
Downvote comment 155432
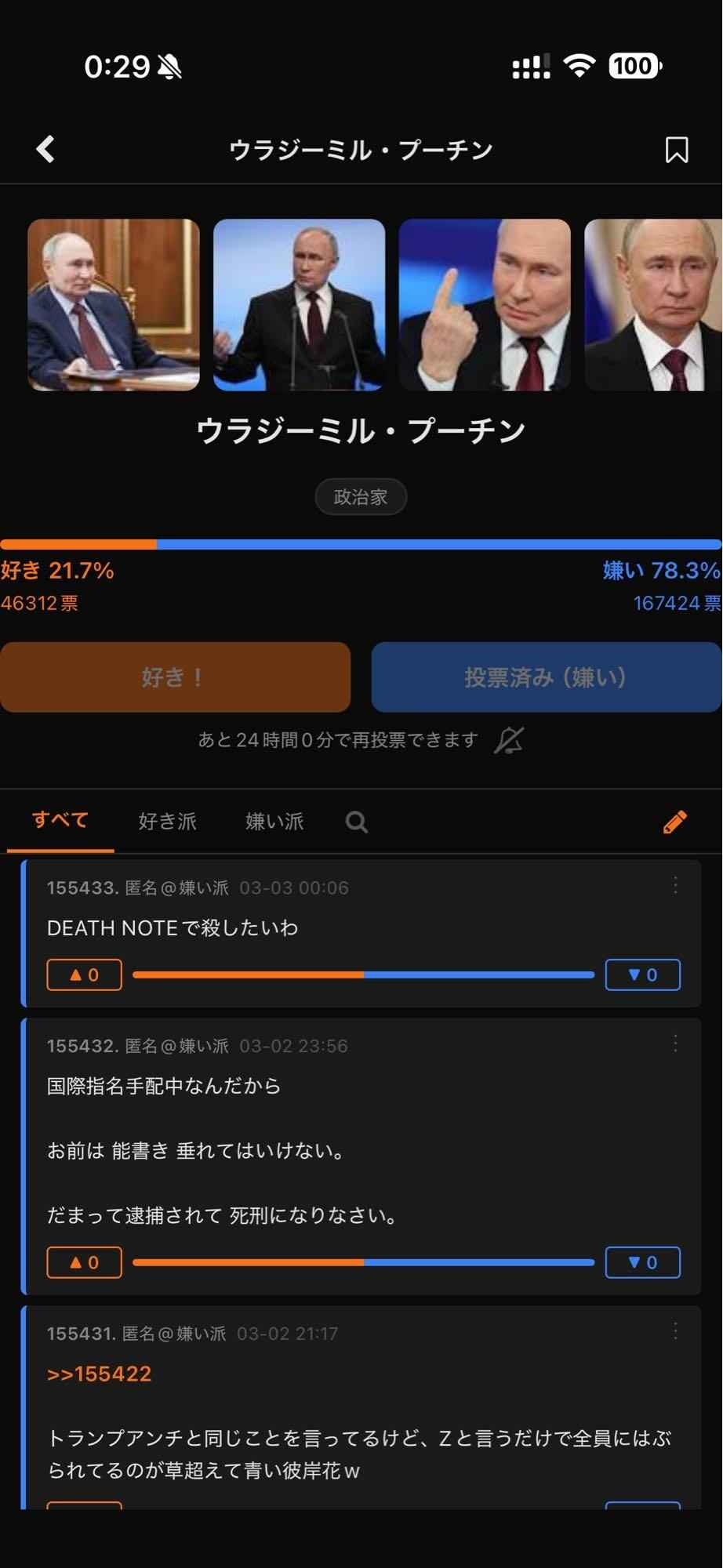(642, 1262)
